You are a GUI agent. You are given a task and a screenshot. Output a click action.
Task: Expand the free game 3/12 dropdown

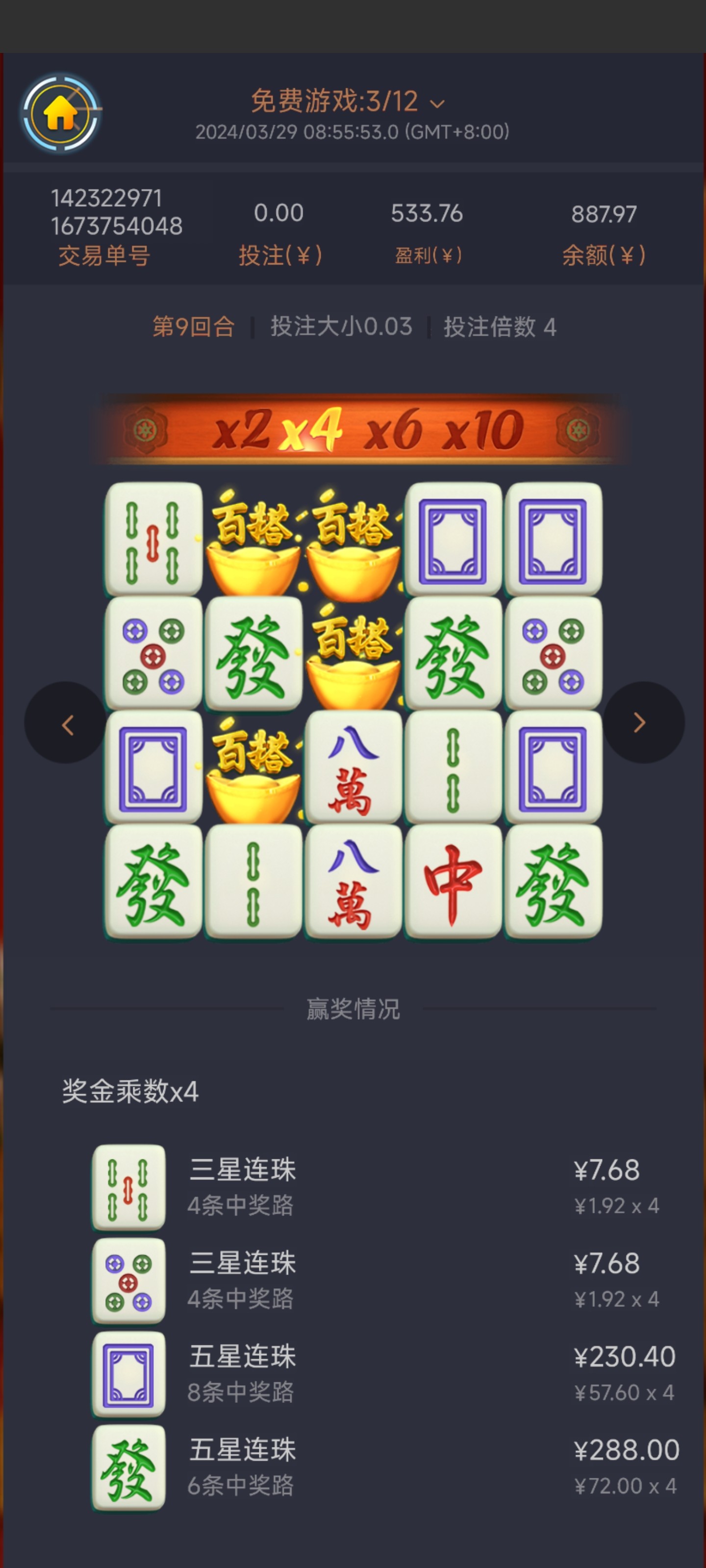coord(437,103)
